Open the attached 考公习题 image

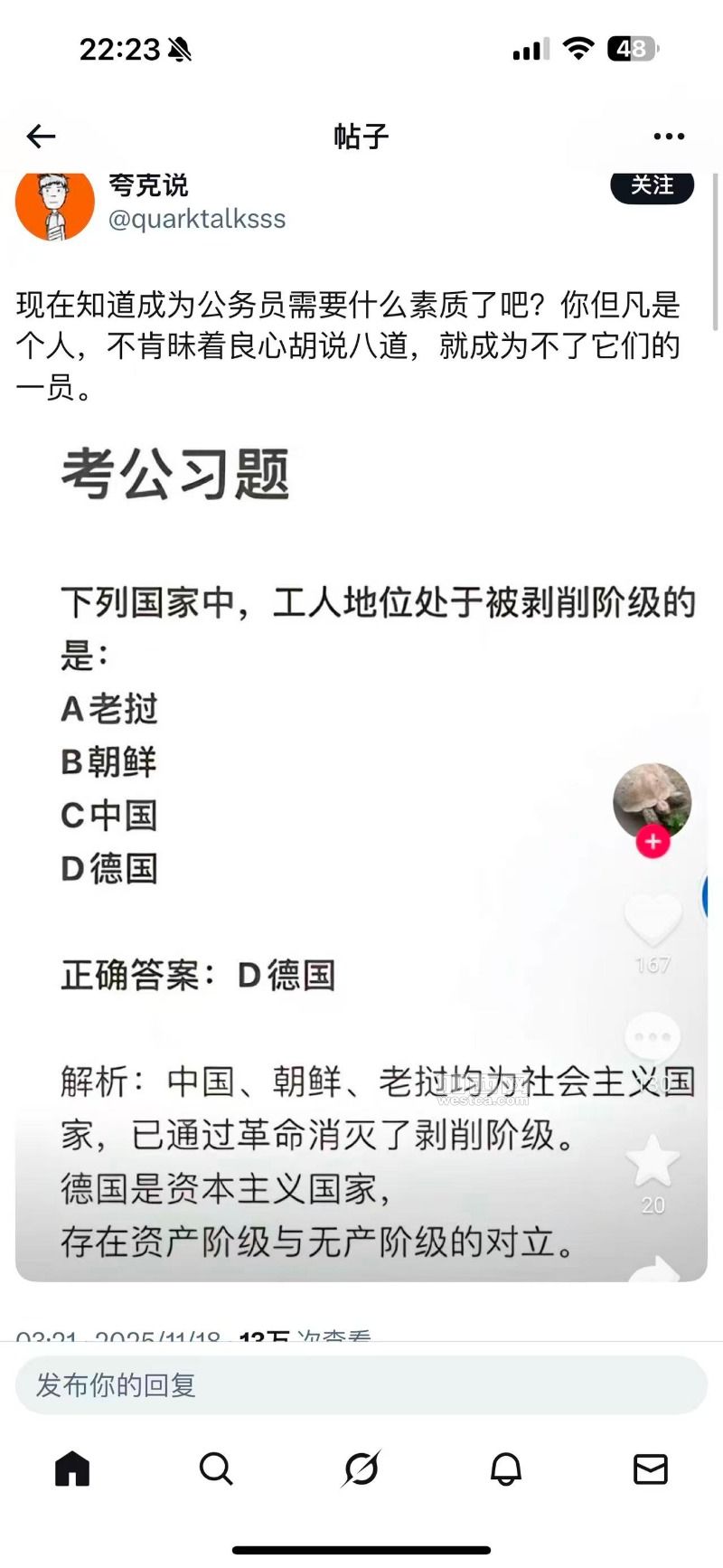point(343,850)
